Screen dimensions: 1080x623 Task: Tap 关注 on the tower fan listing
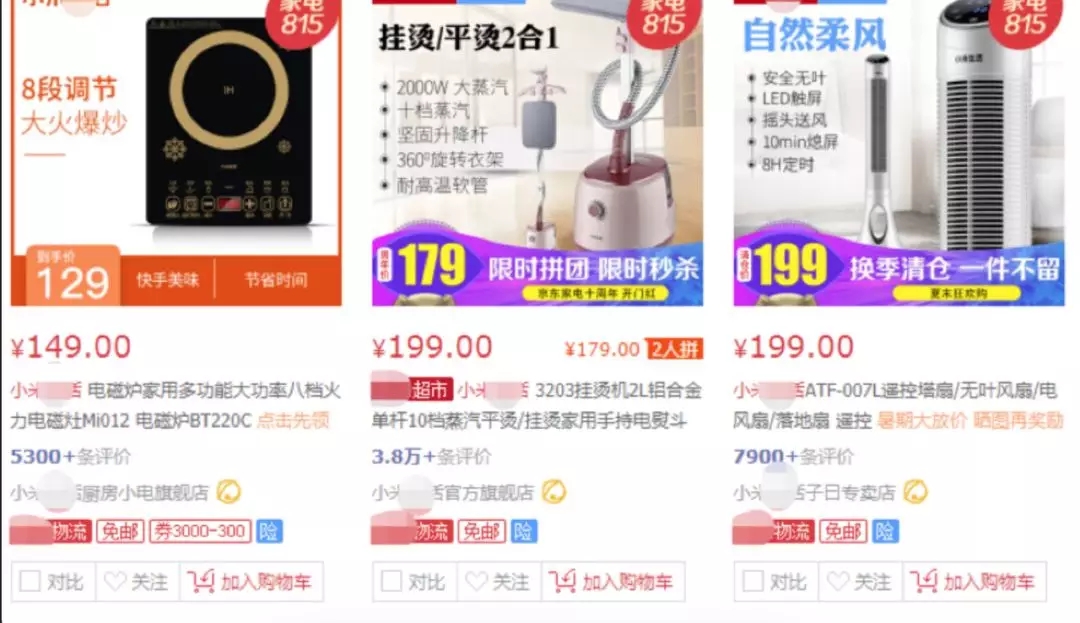[x=860, y=581]
